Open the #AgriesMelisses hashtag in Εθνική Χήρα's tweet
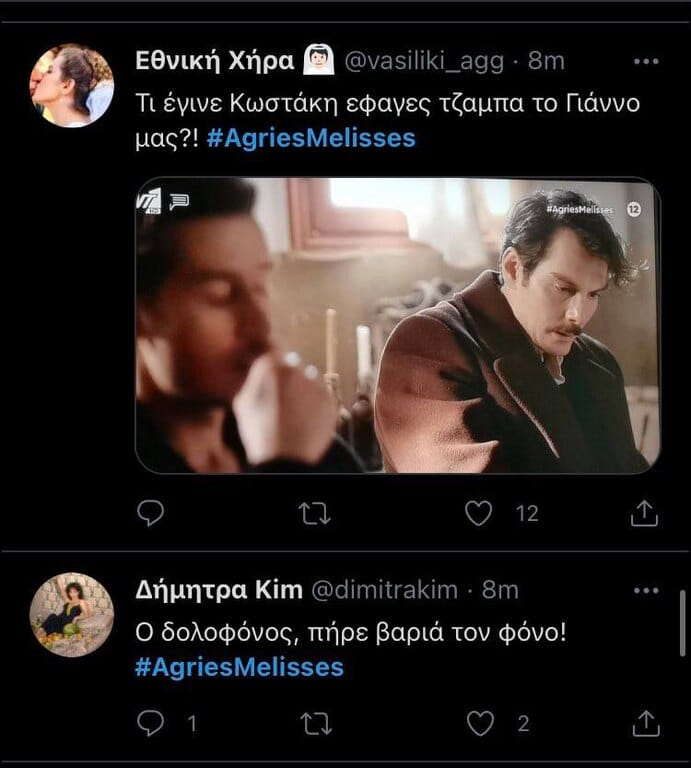Viewport: 691px width, 768px height. 310,139
